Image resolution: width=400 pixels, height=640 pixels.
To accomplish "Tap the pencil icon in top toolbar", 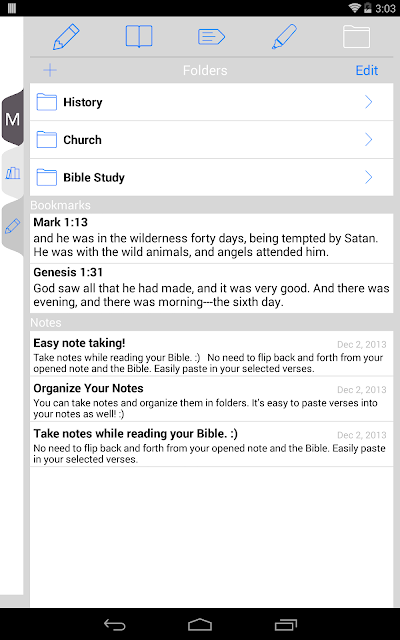I will click(66, 37).
